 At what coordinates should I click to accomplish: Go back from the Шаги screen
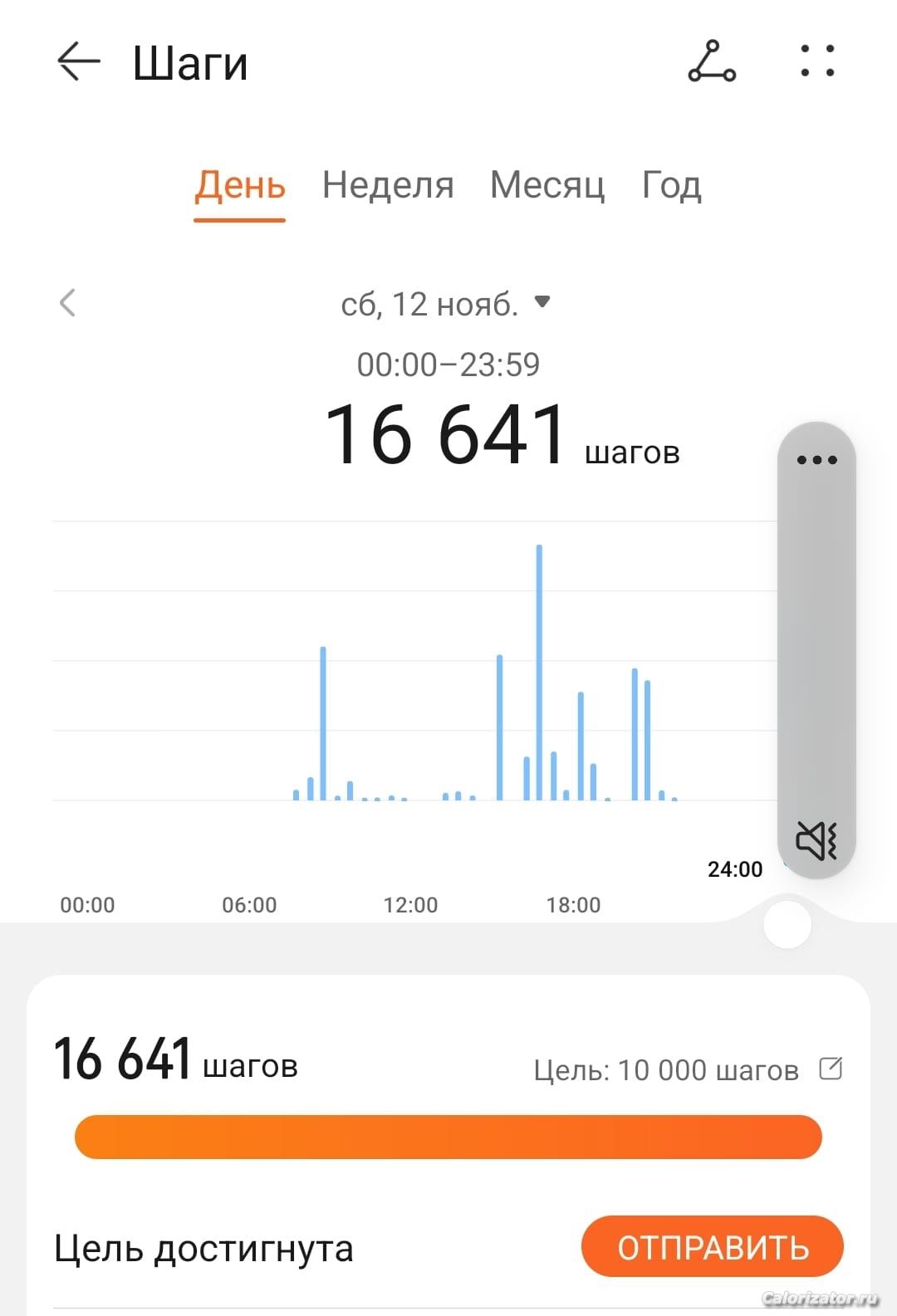pos(79,62)
